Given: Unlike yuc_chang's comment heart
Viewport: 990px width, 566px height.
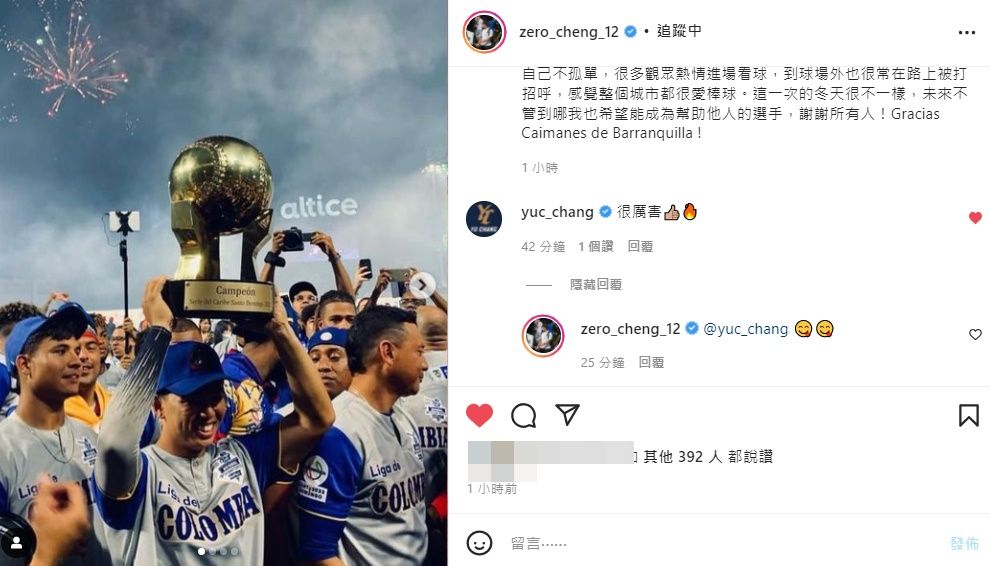Looking at the screenshot, I should pos(975,218).
